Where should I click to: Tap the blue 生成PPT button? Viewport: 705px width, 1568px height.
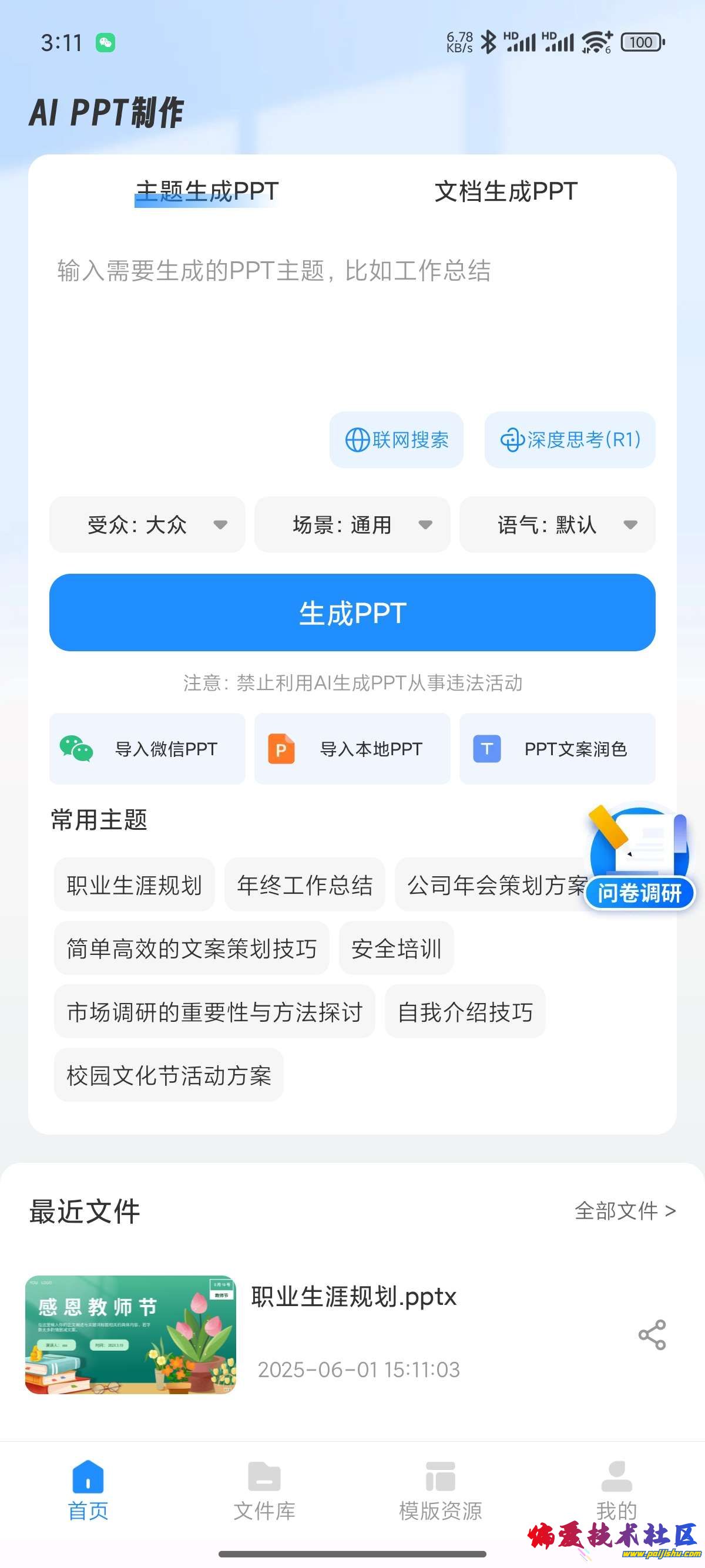point(352,613)
